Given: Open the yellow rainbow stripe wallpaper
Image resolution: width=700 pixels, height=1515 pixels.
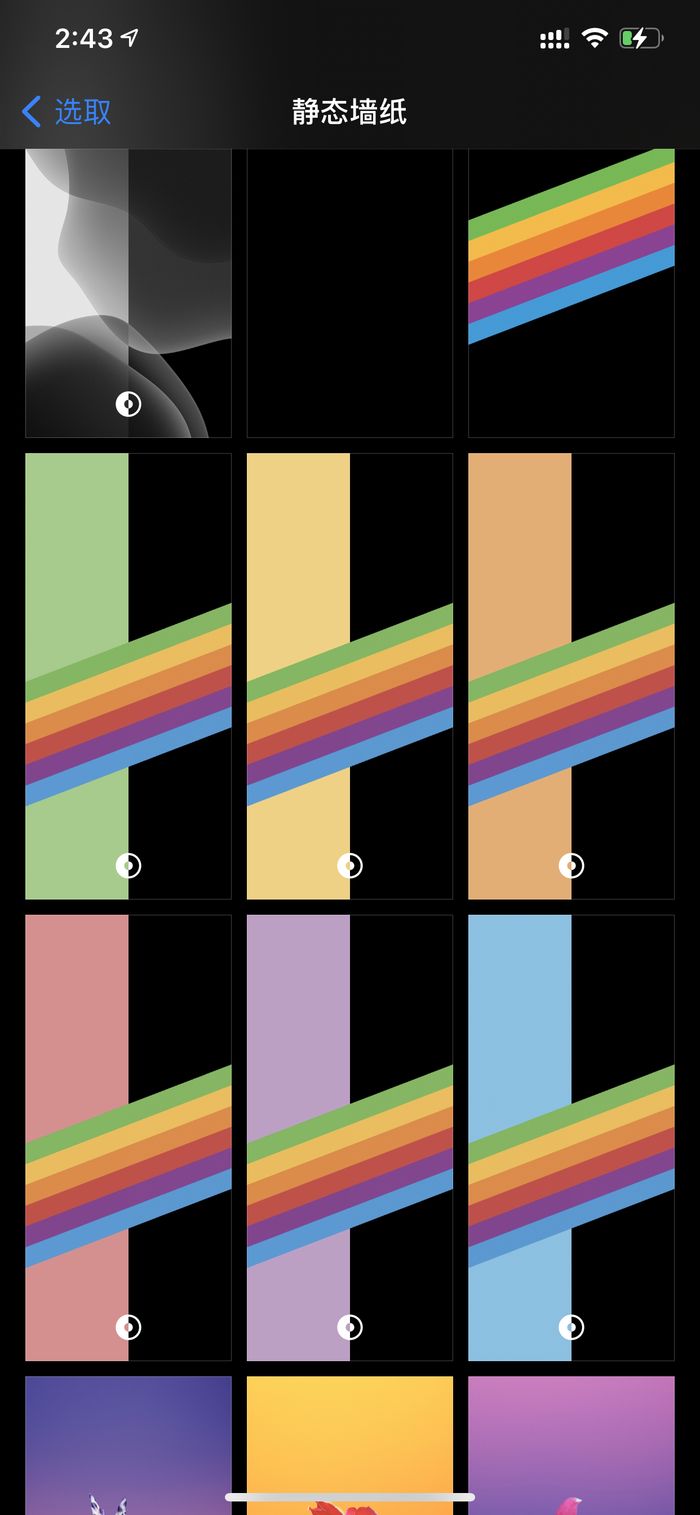Looking at the screenshot, I should tap(350, 676).
